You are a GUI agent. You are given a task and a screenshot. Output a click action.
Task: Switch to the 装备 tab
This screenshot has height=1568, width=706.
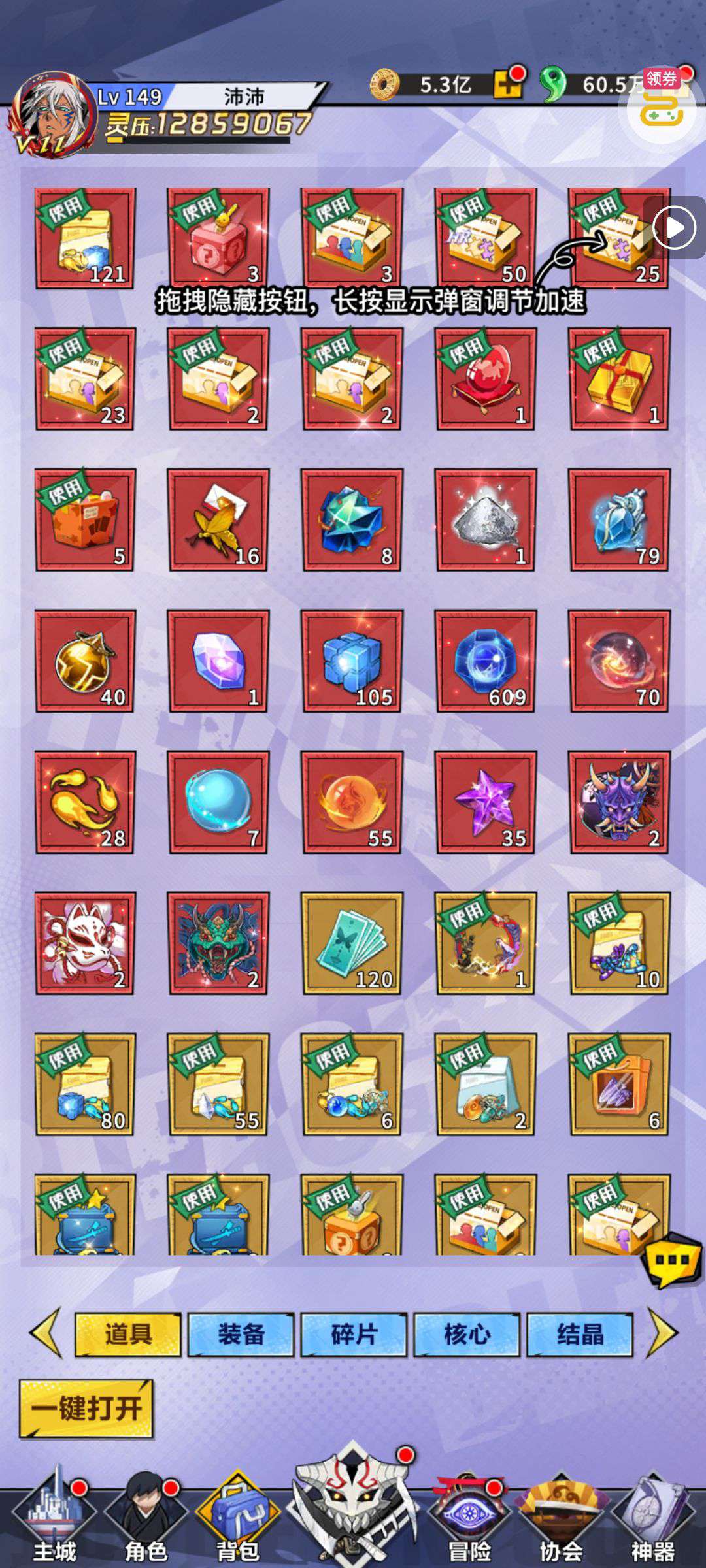pyautogui.click(x=241, y=1334)
